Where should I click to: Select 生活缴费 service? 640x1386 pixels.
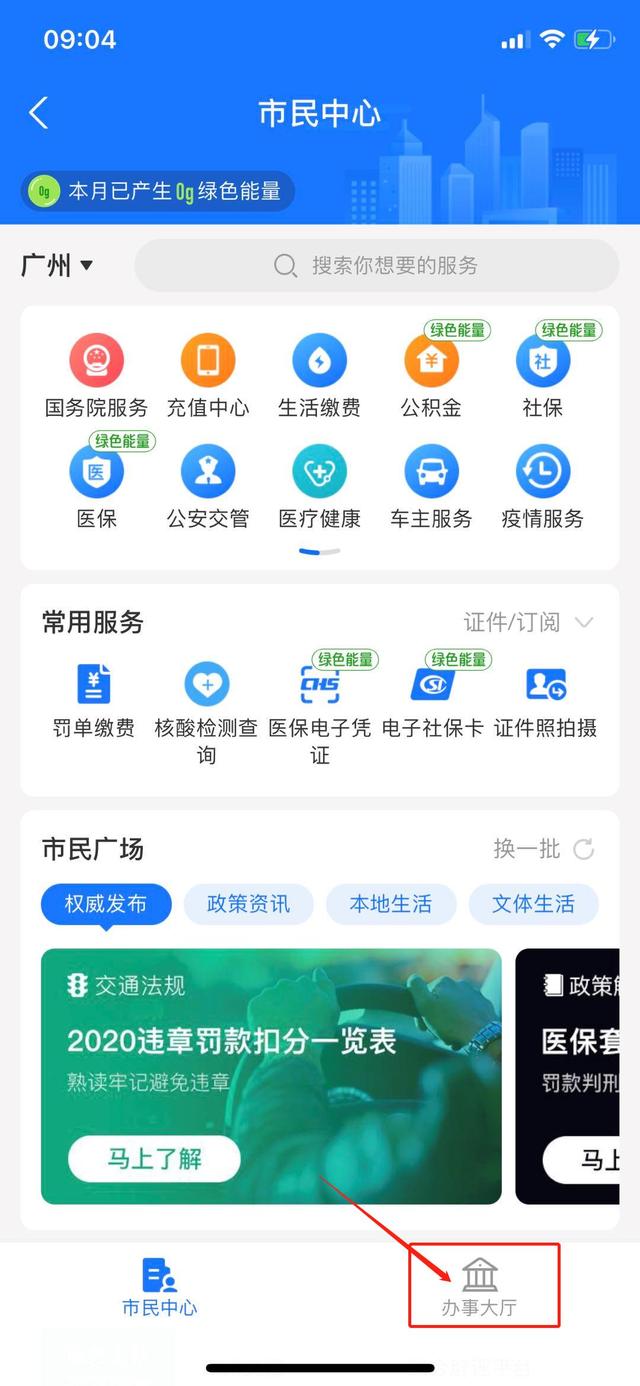click(319, 376)
